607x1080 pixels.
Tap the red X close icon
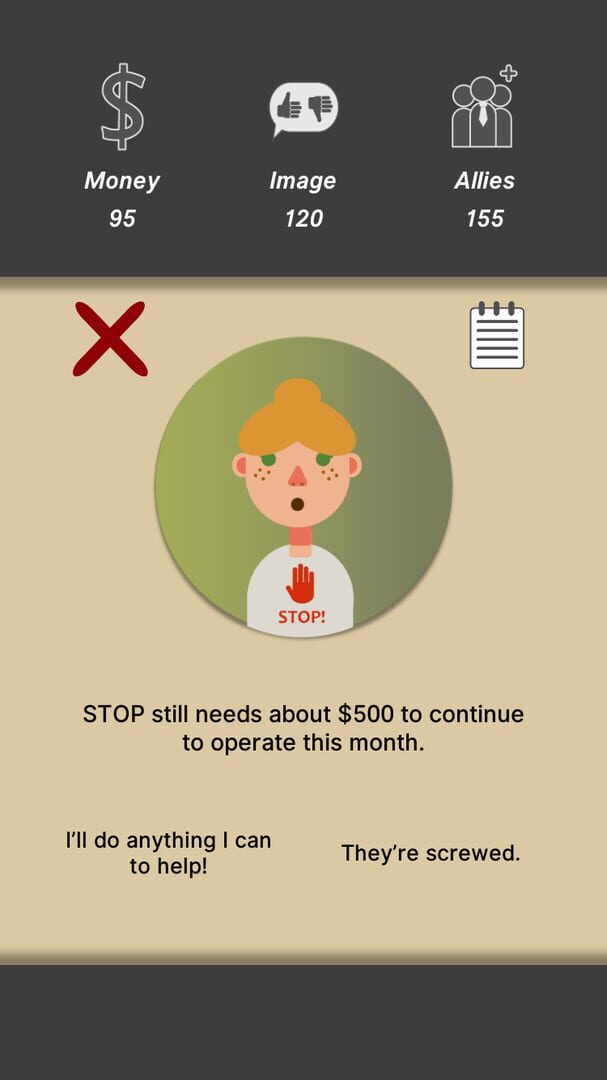[110, 339]
